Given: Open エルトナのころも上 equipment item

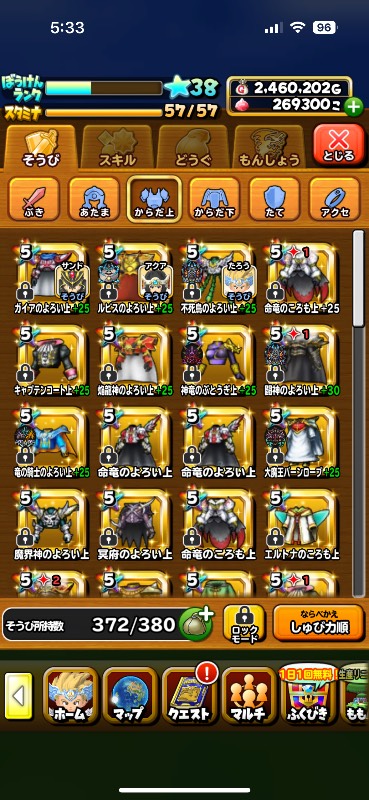Looking at the screenshot, I should tap(302, 525).
